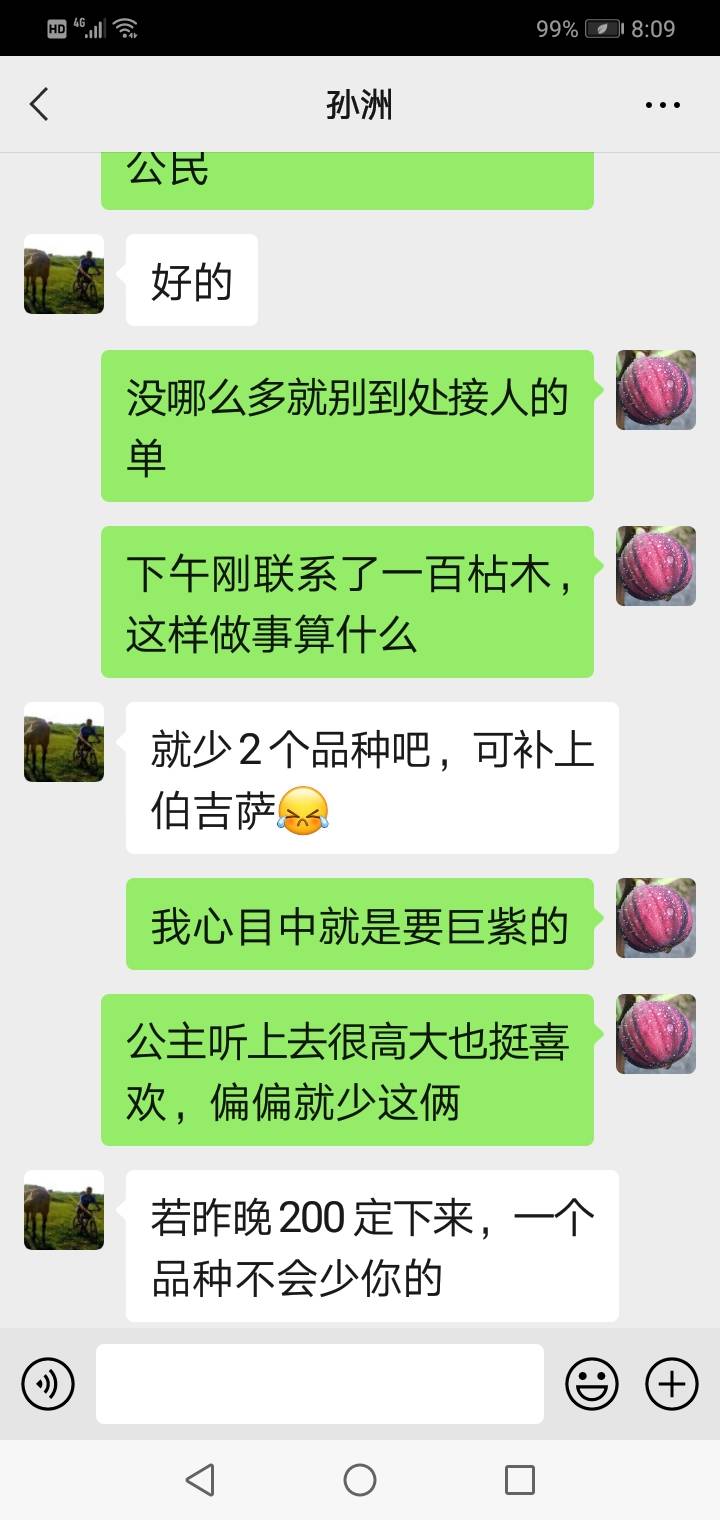
Task: Open the emoji sticker panel
Action: tap(592, 1384)
